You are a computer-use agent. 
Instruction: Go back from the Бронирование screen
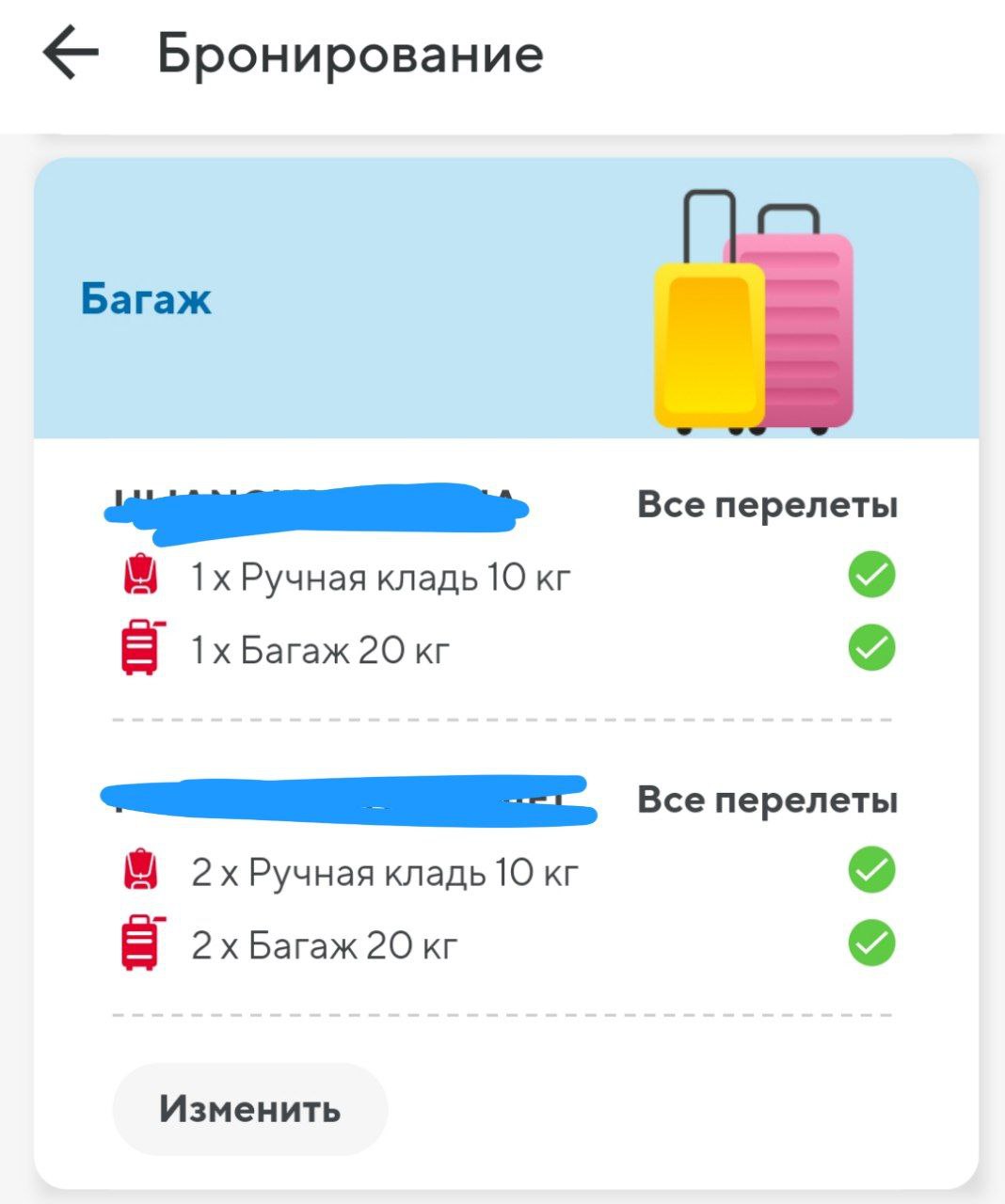pos(71,54)
